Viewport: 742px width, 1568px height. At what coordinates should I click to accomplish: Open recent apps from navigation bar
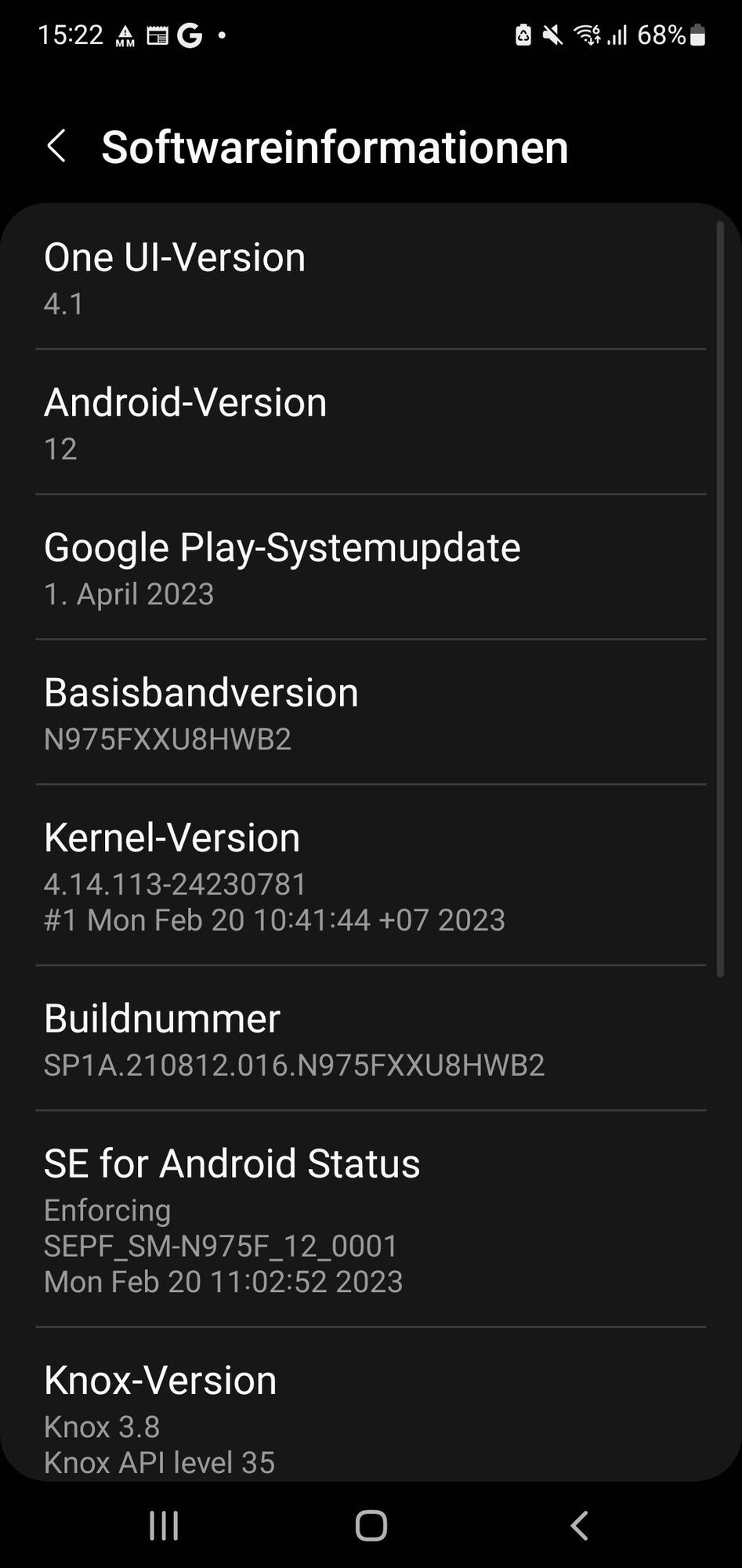pos(164,1526)
